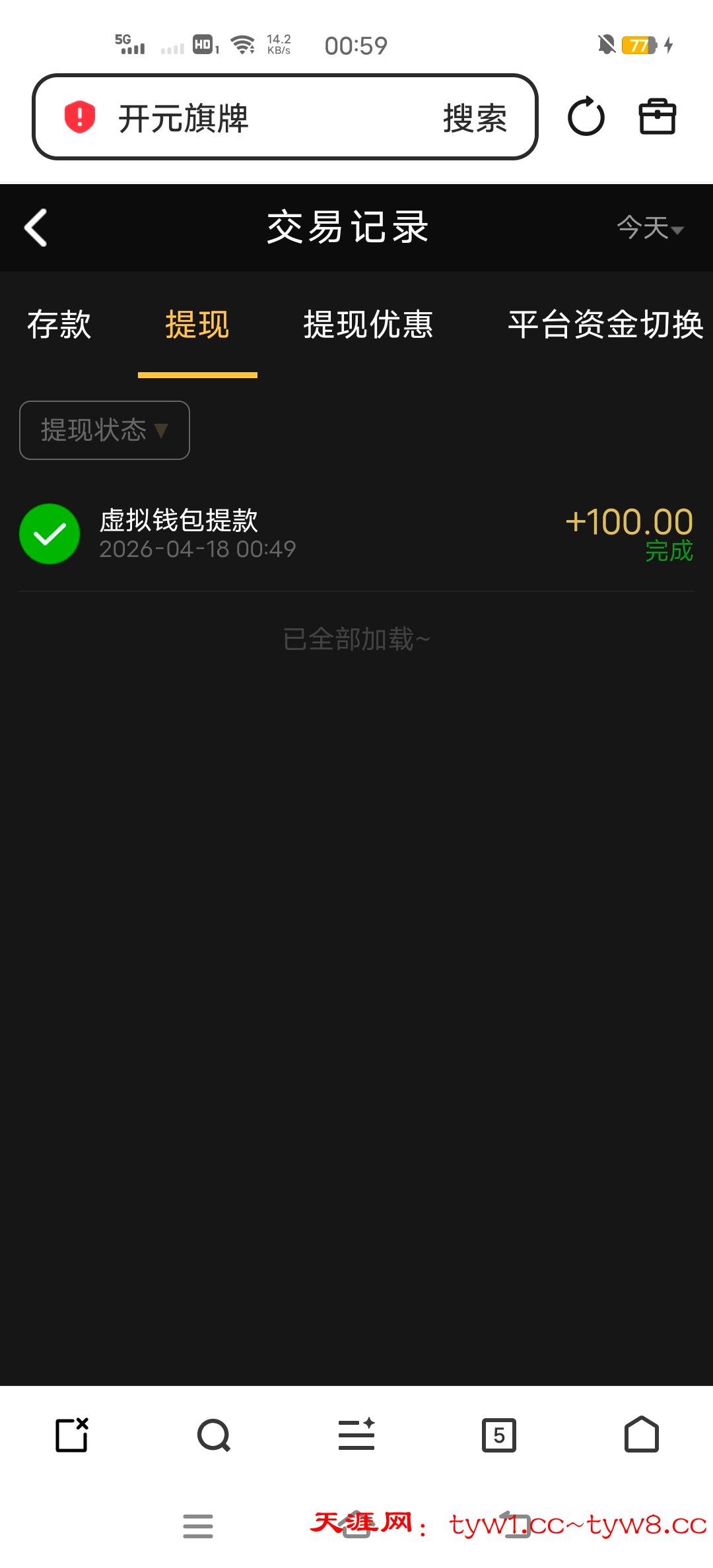Open the new tab icon in bottom toolbar
Image resolution: width=713 pixels, height=1568 pixels.
pyautogui.click(x=72, y=1435)
